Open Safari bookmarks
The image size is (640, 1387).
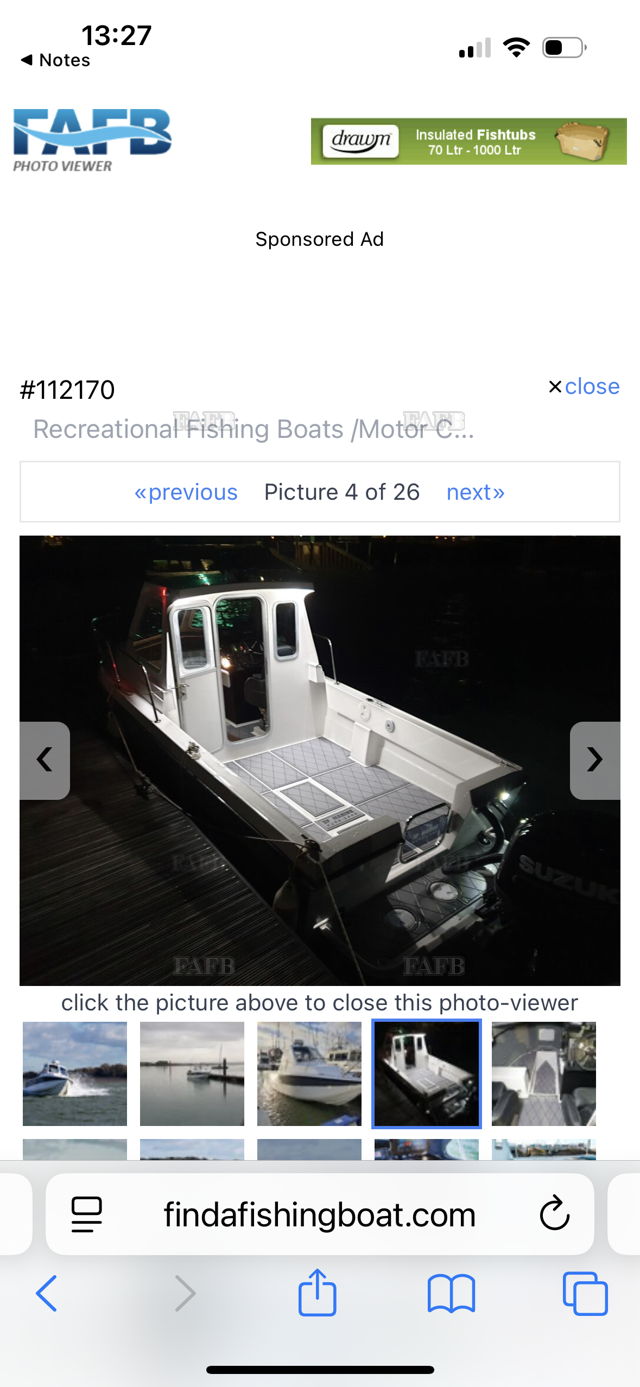(x=451, y=1294)
